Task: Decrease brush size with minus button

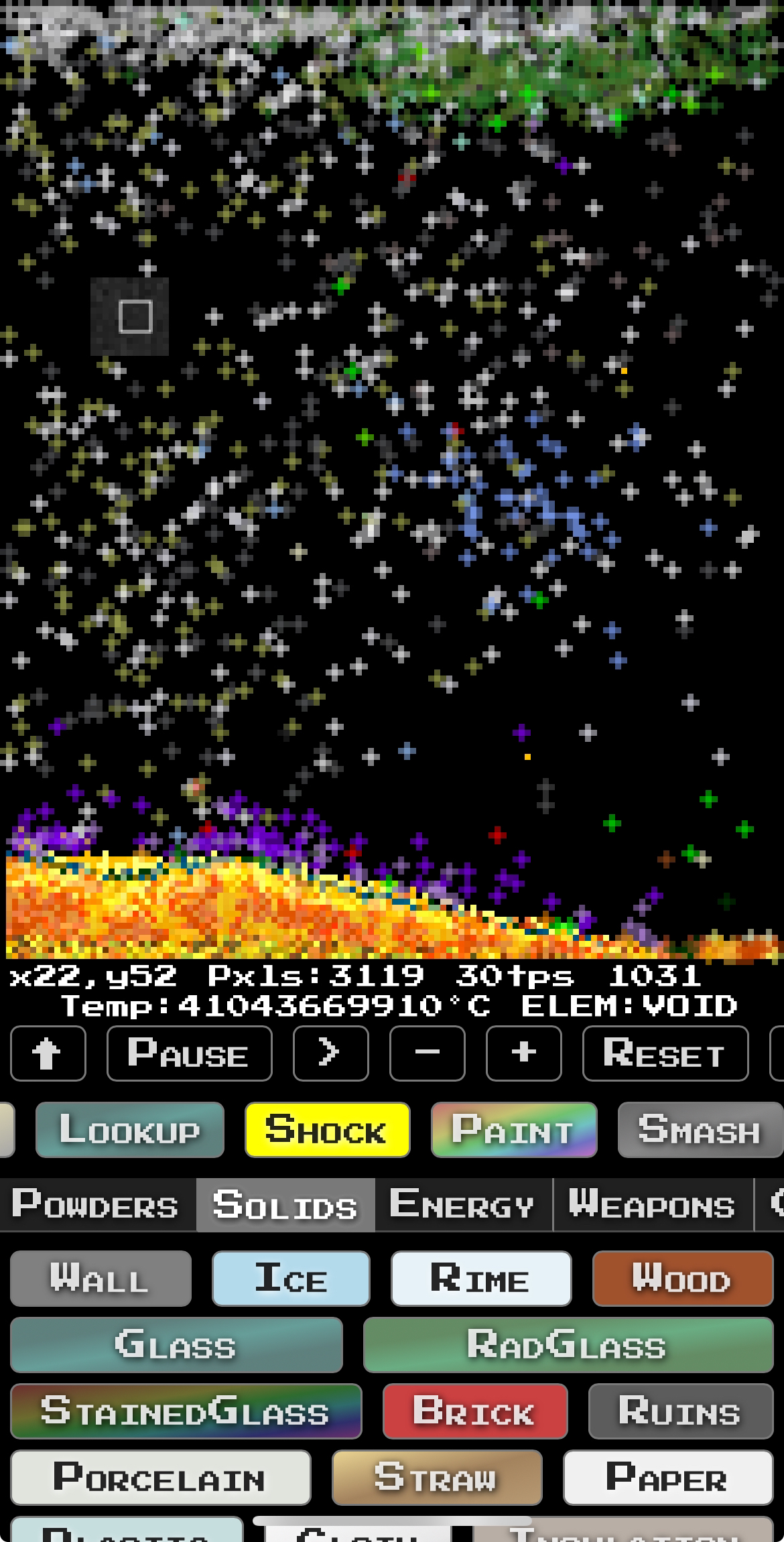Action: tap(427, 1053)
